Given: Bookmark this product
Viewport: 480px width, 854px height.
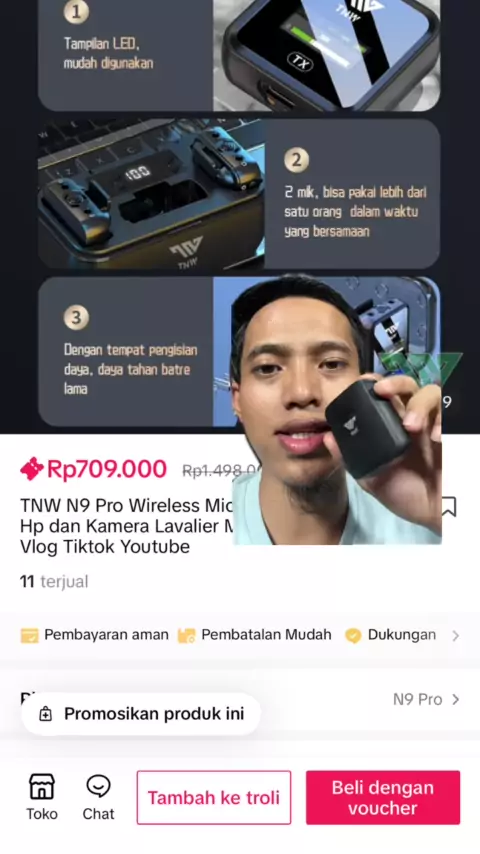Looking at the screenshot, I should point(448,506).
